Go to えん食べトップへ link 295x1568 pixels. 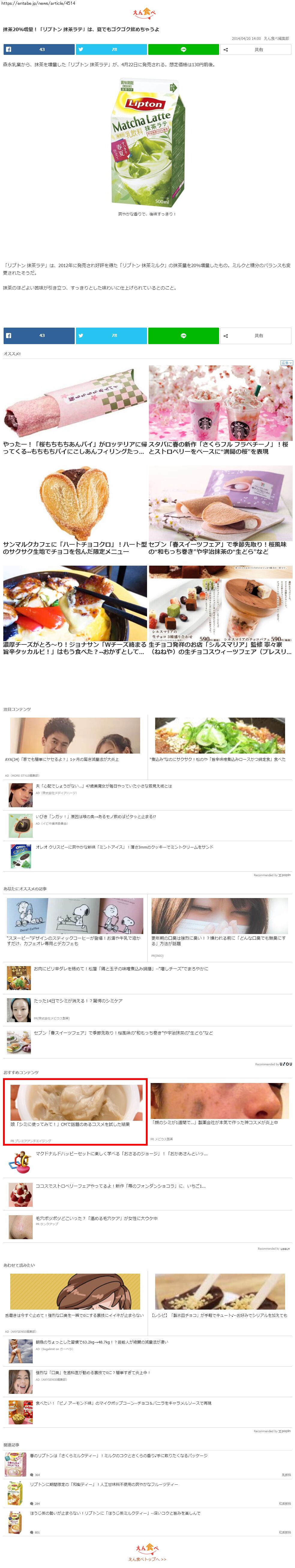click(147, 1560)
